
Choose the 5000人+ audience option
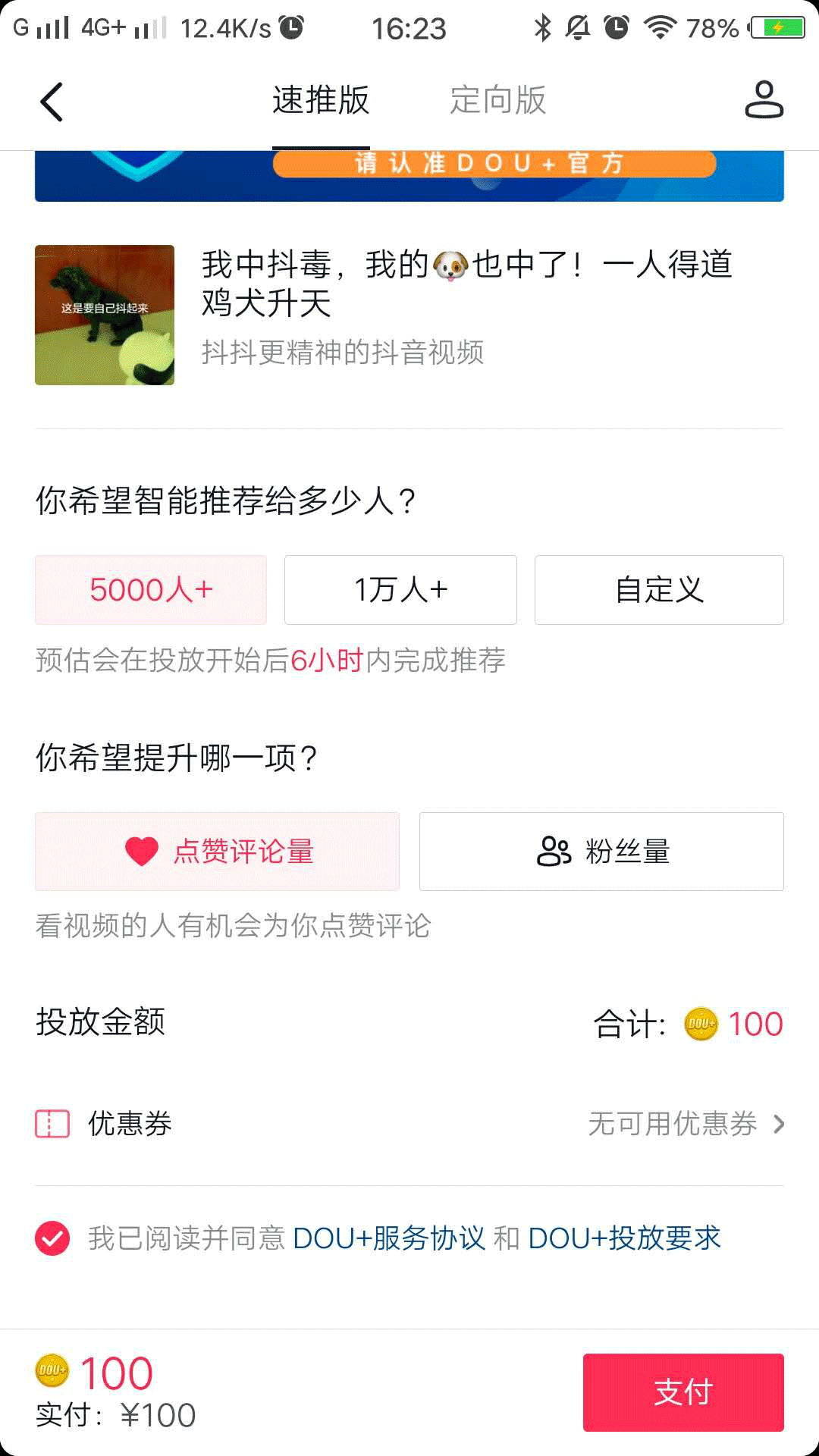coord(151,590)
